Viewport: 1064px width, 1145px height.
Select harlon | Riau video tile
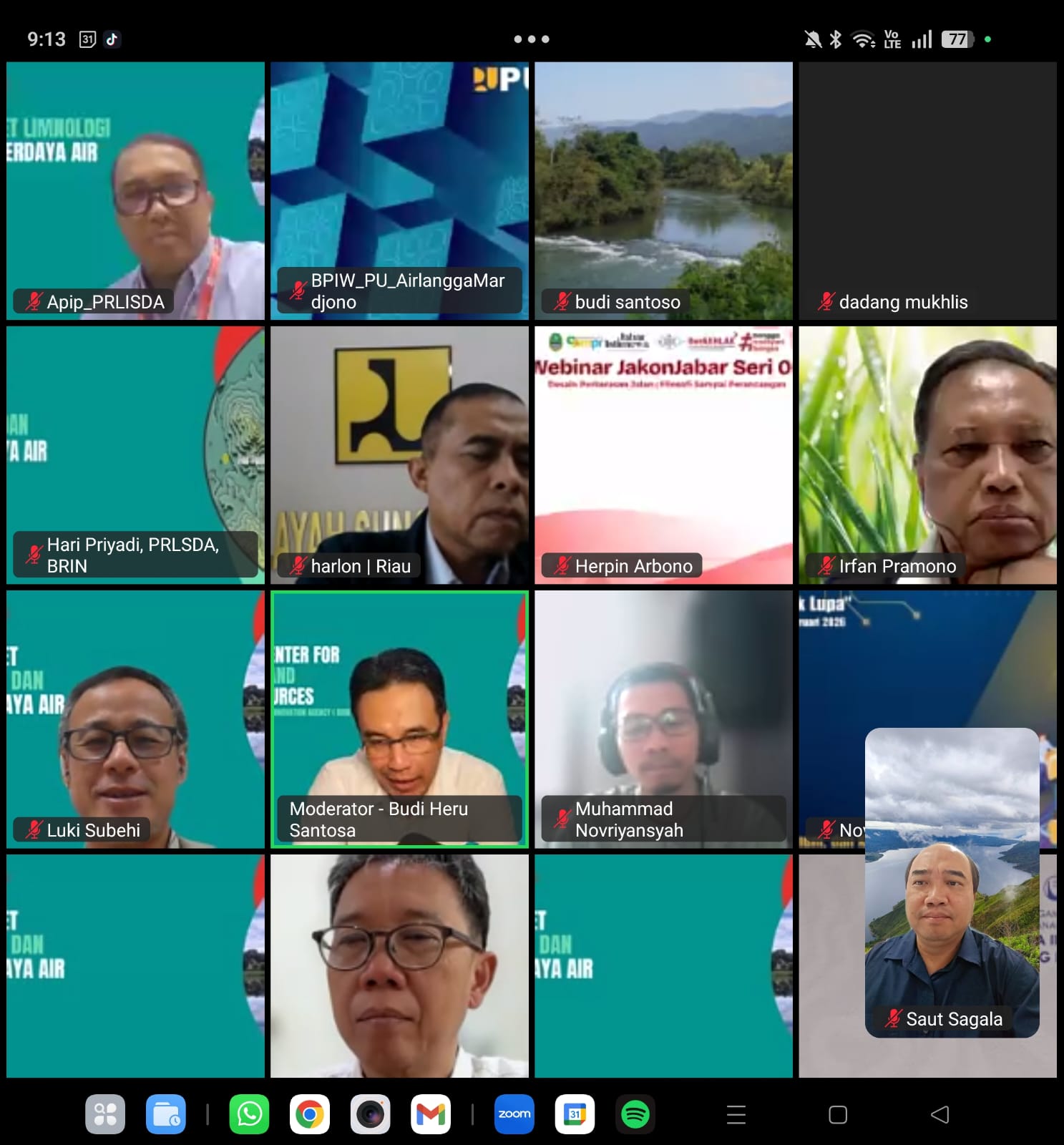399,455
